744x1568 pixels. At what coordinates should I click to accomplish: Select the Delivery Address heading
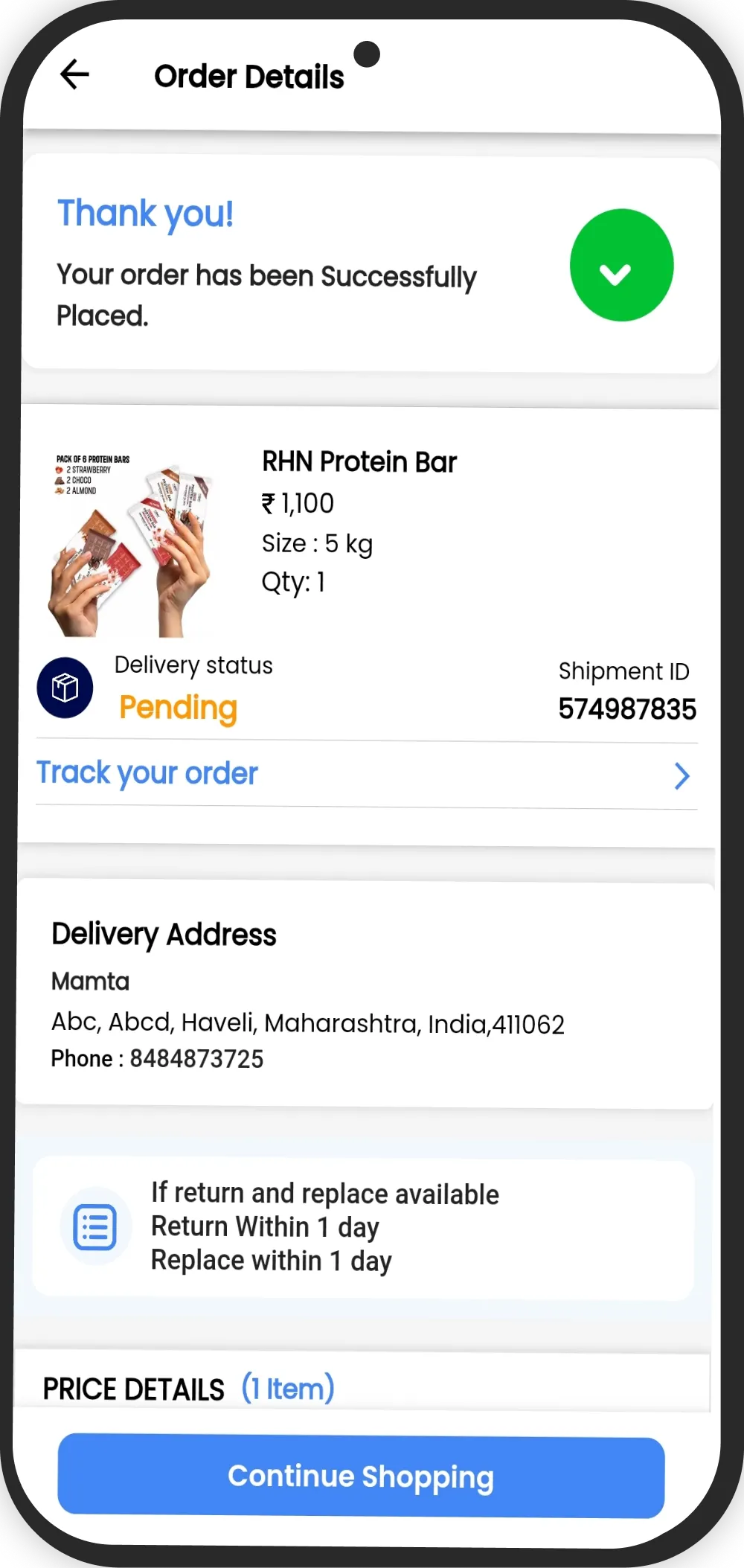coord(164,934)
